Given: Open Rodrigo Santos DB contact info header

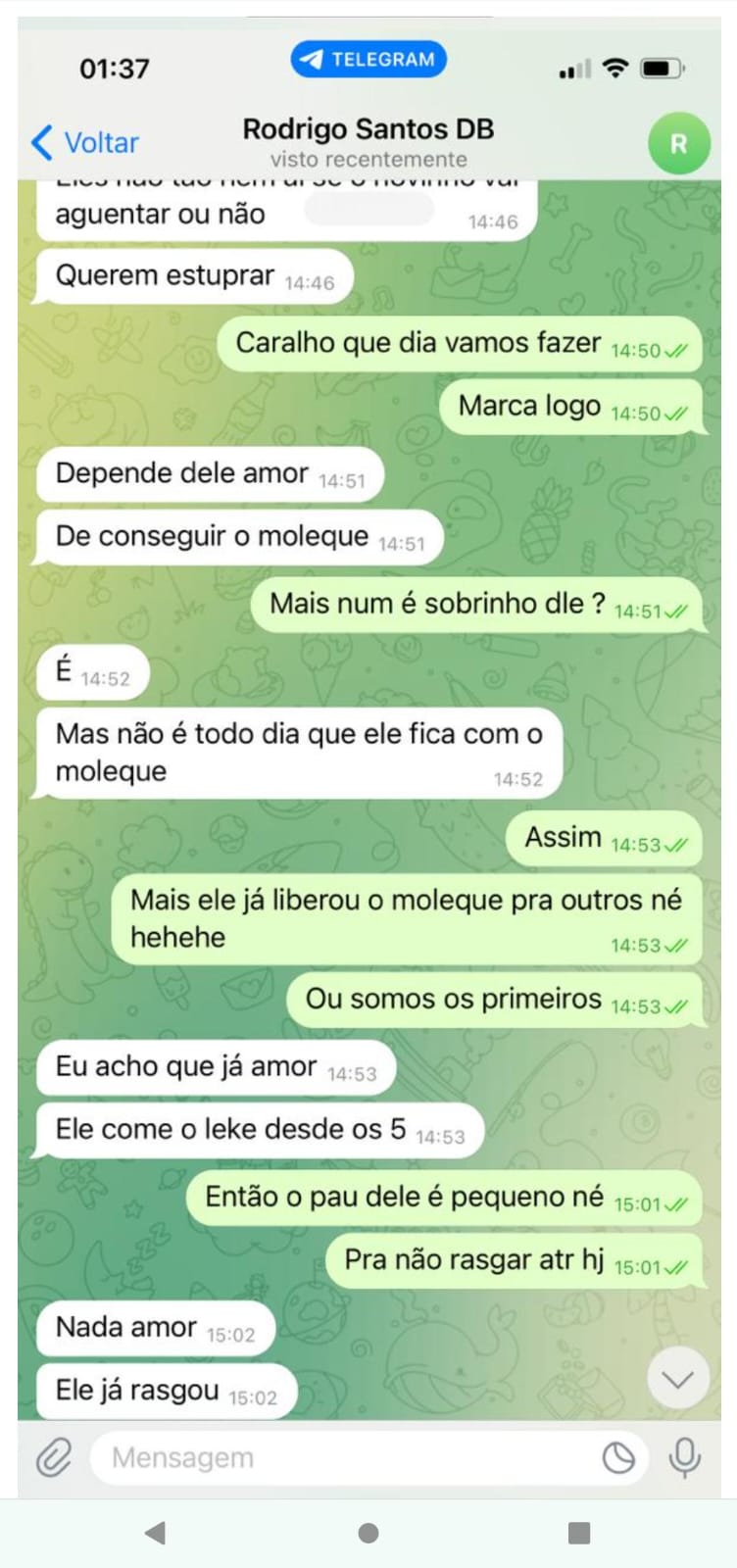Looking at the screenshot, I should point(368,142).
